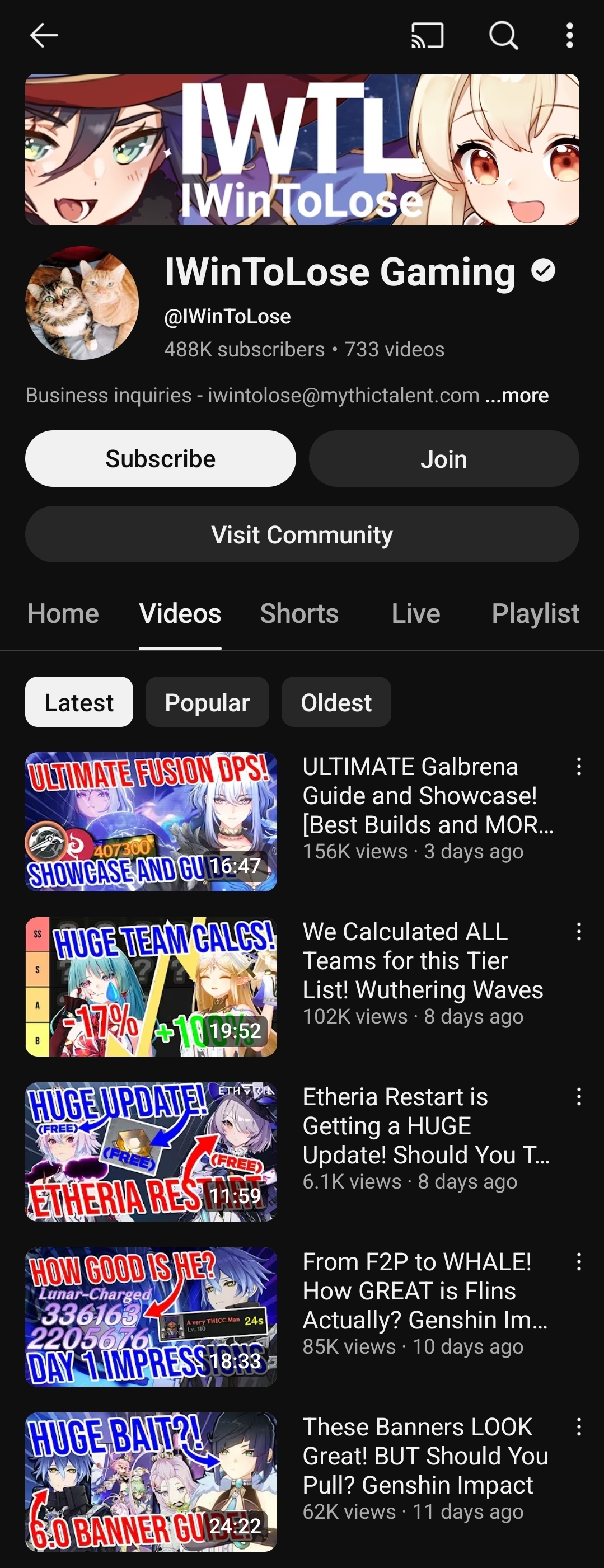Screen dimensions: 604x1568
Task: Open options for the Flins F2P to WHALE video
Action: tap(579, 1262)
